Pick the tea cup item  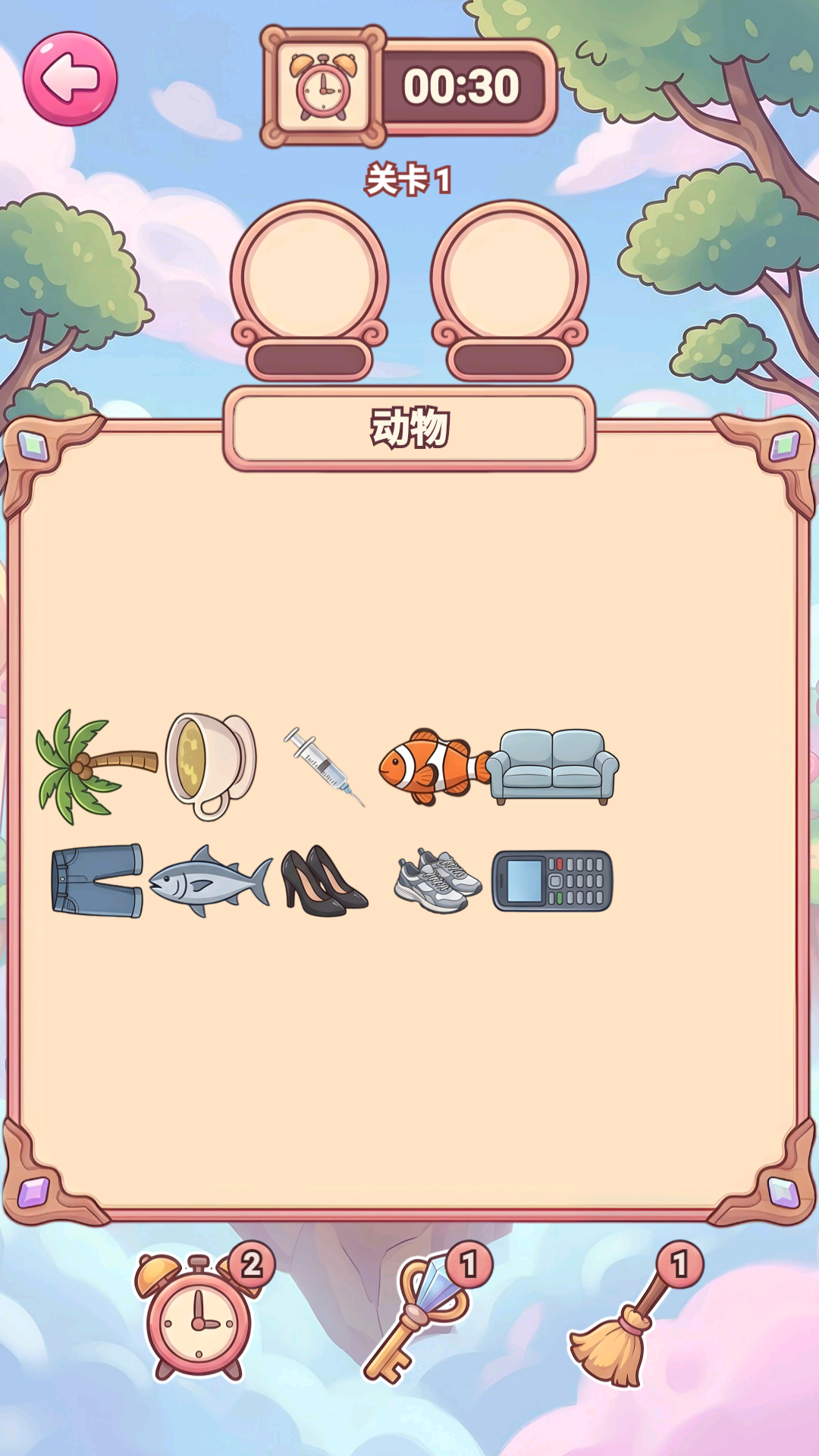[210, 764]
